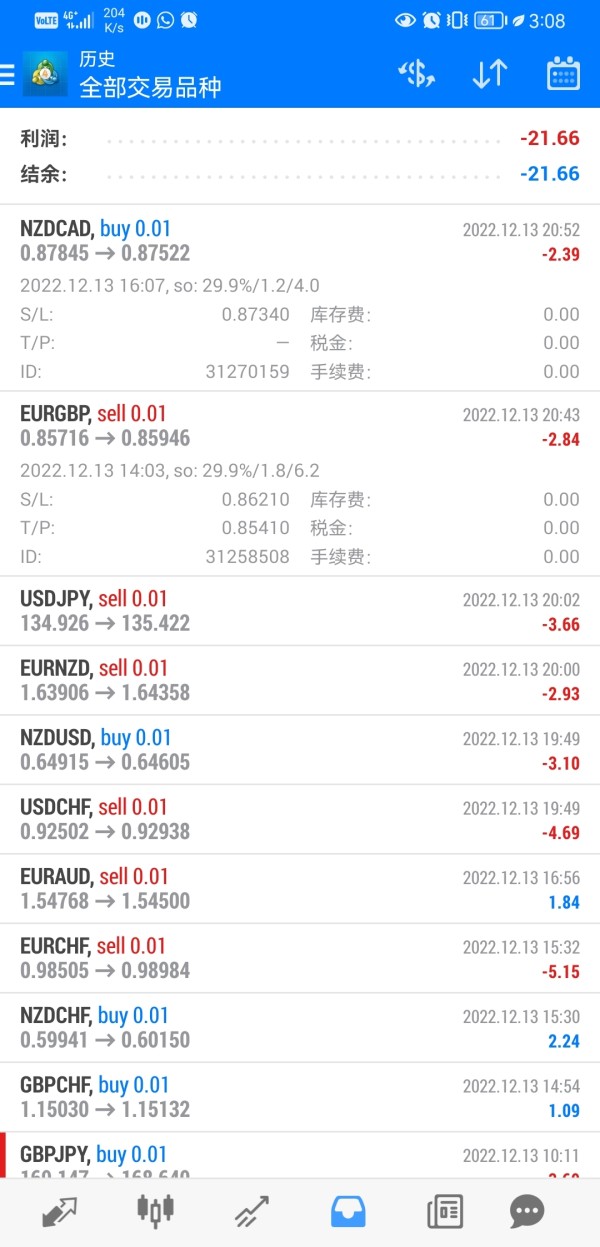Expand the GBPCHF buy trade

pyautogui.click(x=299, y=1097)
